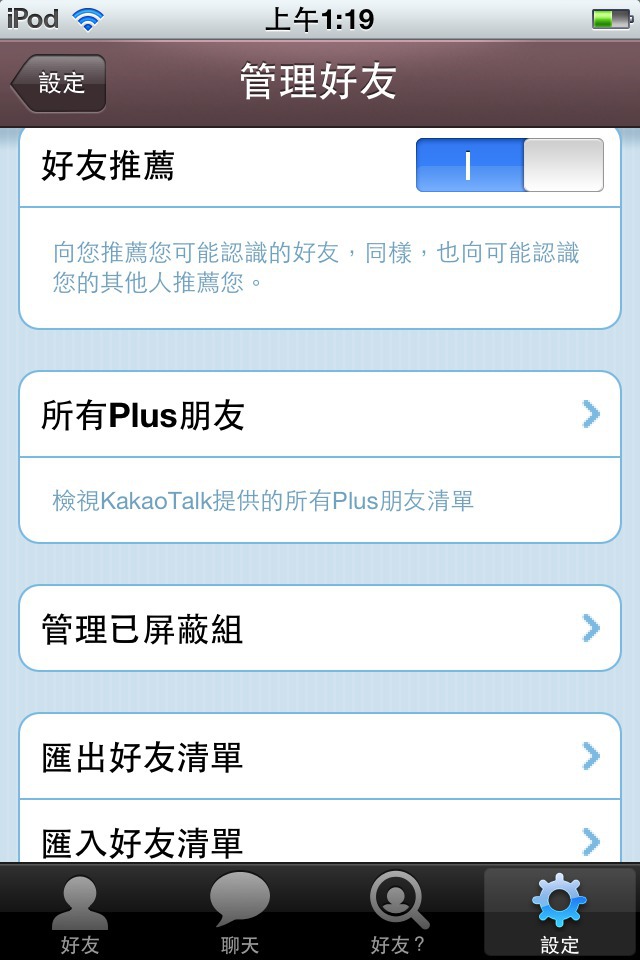The height and width of the screenshot is (960, 640).
Task: Select 匯出好友清單
Action: tap(320, 757)
